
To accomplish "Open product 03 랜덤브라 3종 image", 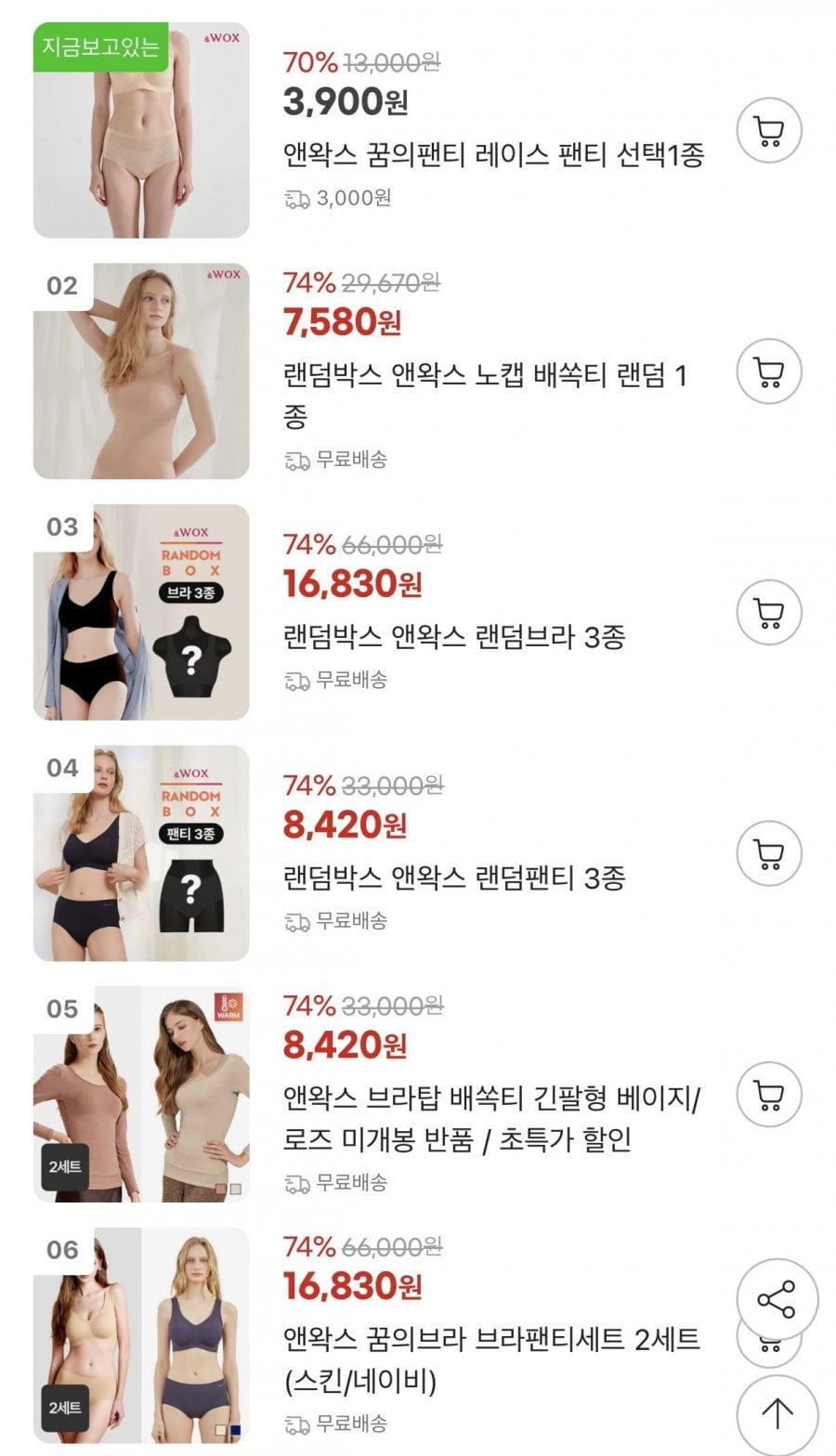I will [x=141, y=612].
